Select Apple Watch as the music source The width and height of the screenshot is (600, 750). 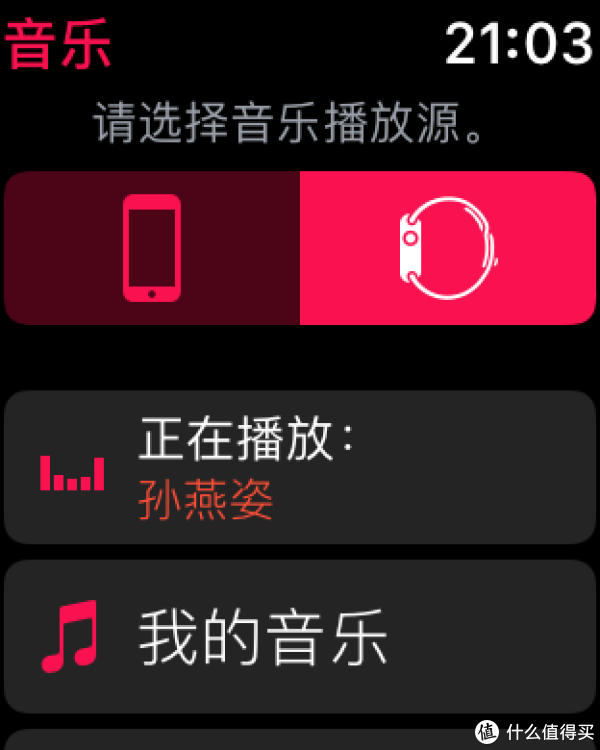point(447,248)
